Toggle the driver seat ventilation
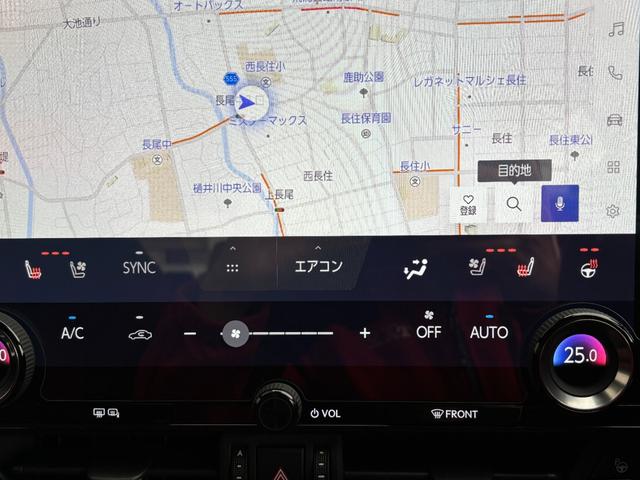The image size is (640, 480). 76,267
